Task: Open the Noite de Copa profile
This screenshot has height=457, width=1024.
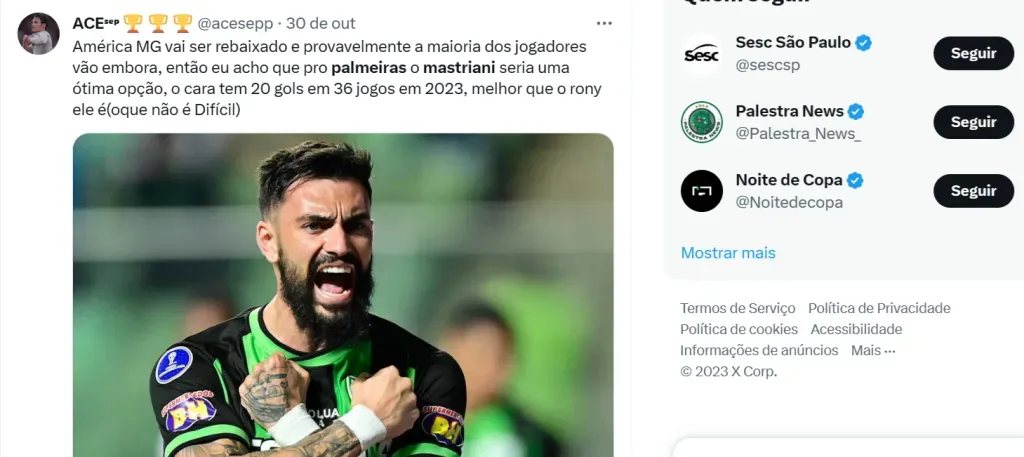Action: point(789,180)
